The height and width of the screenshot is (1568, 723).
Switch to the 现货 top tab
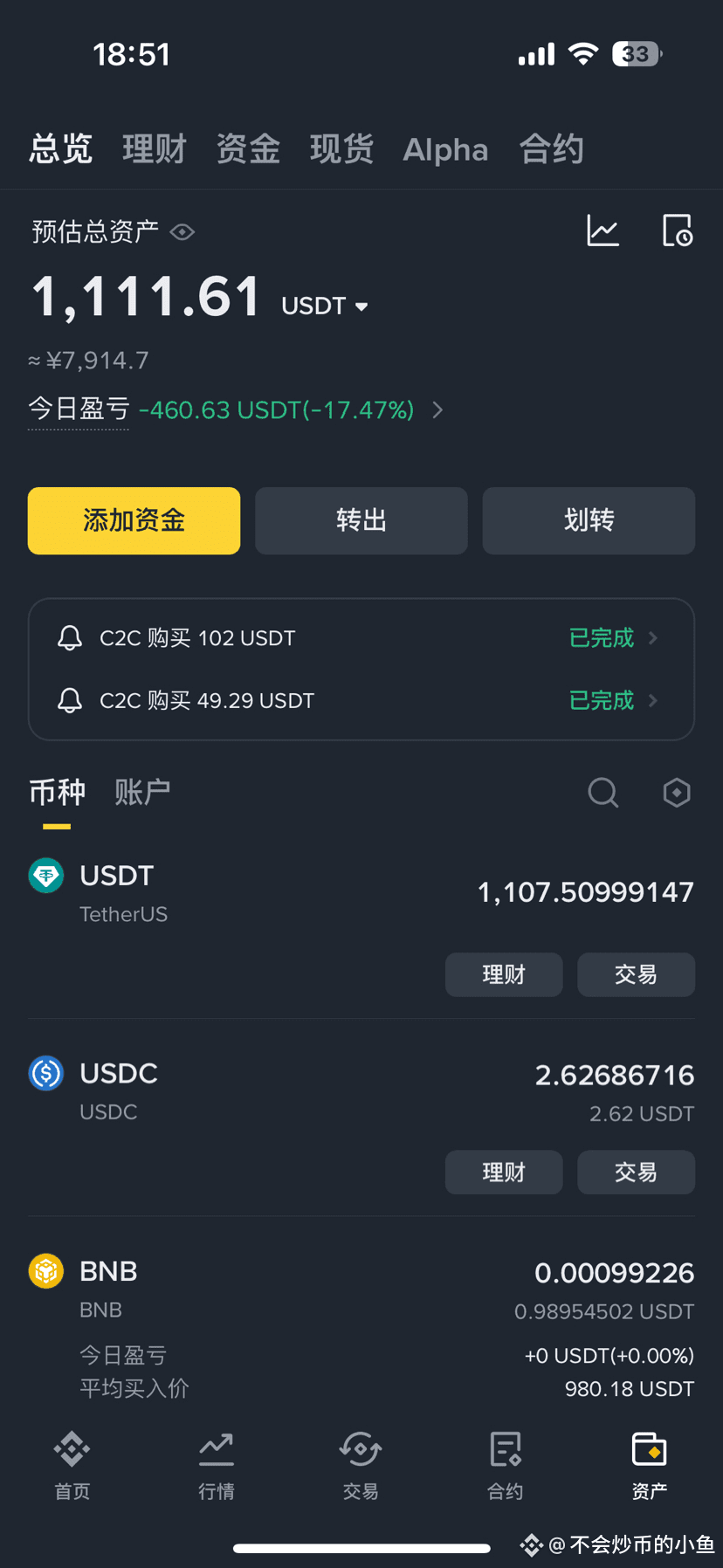click(x=341, y=149)
